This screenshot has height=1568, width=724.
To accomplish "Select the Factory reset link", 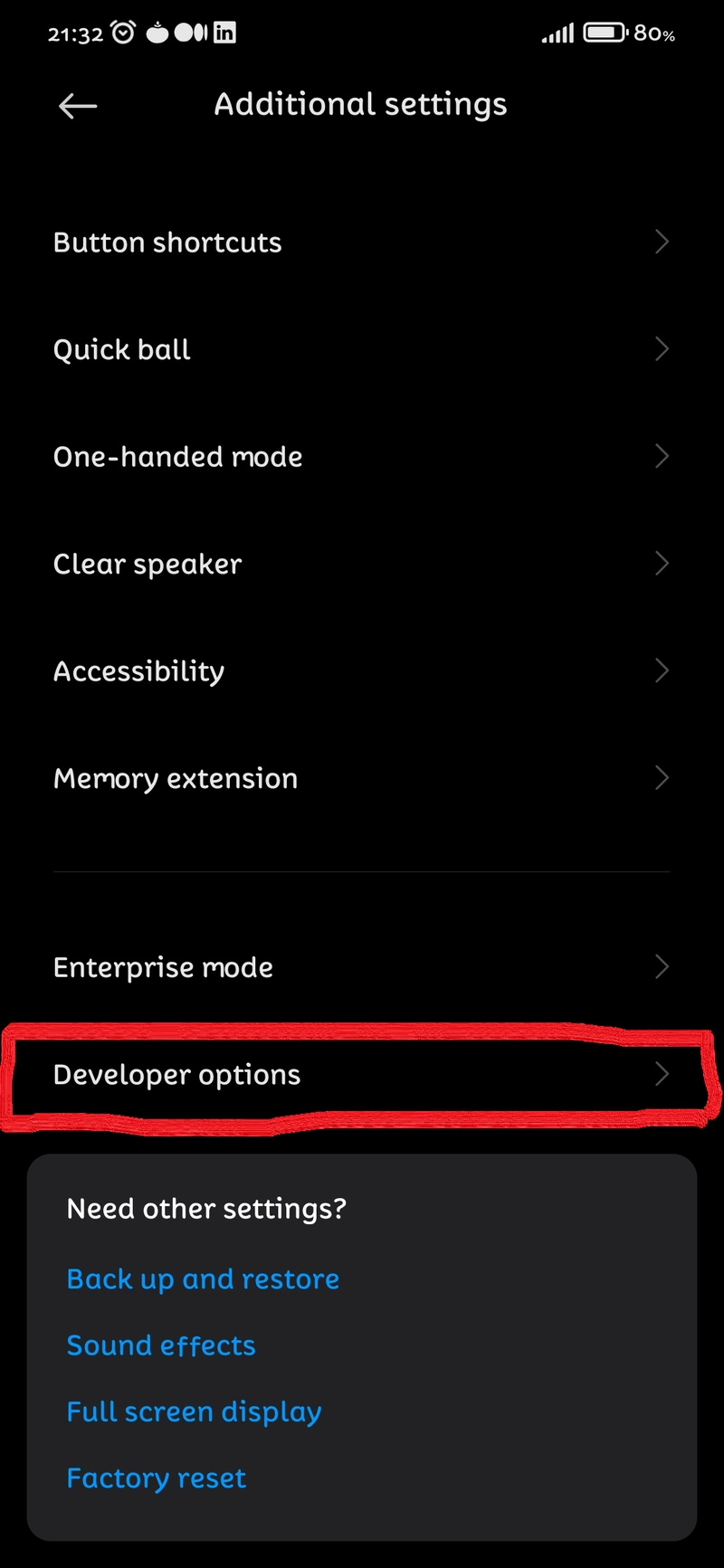I will tap(157, 1478).
